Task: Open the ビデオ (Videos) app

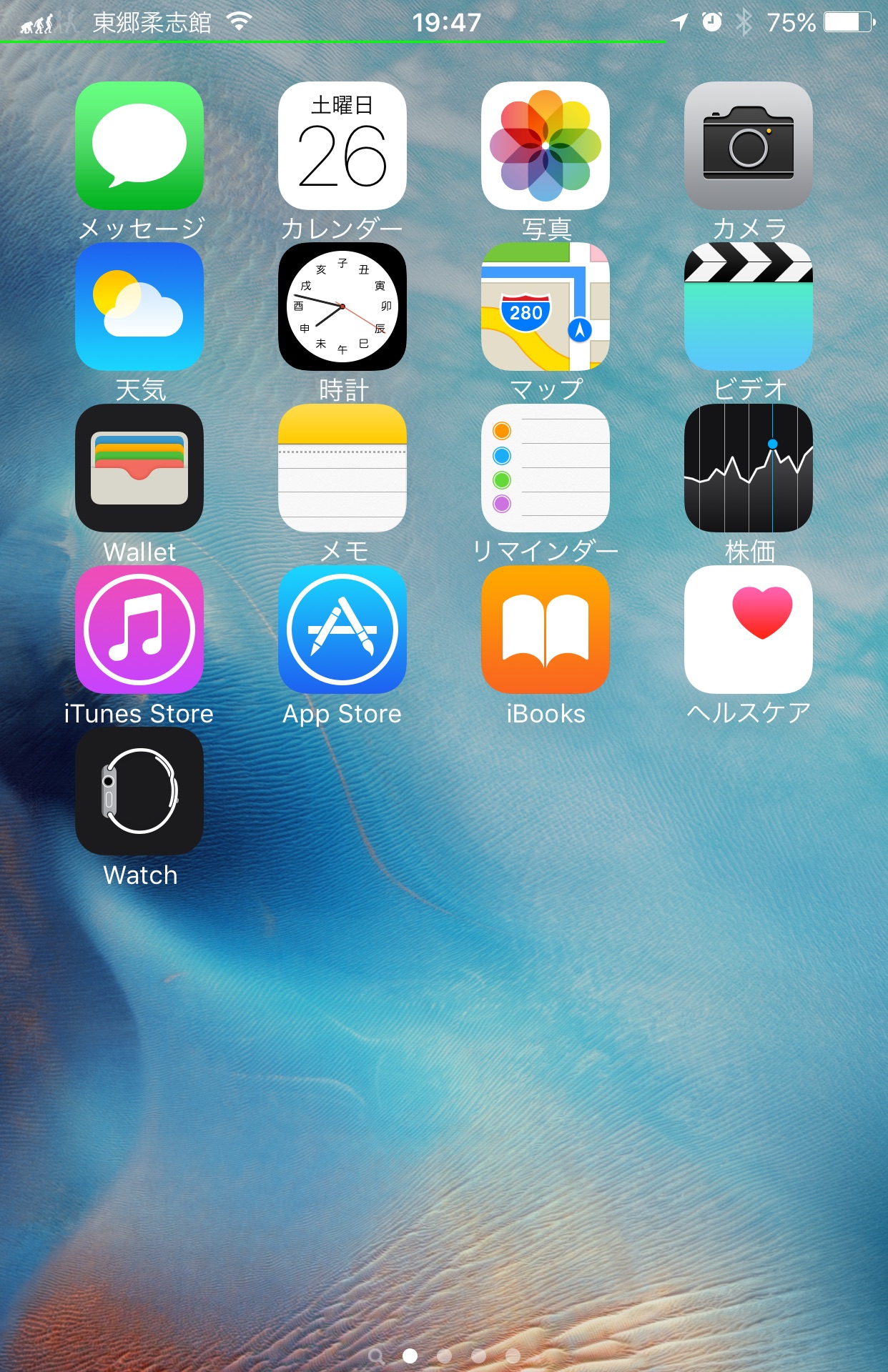Action: (749, 307)
